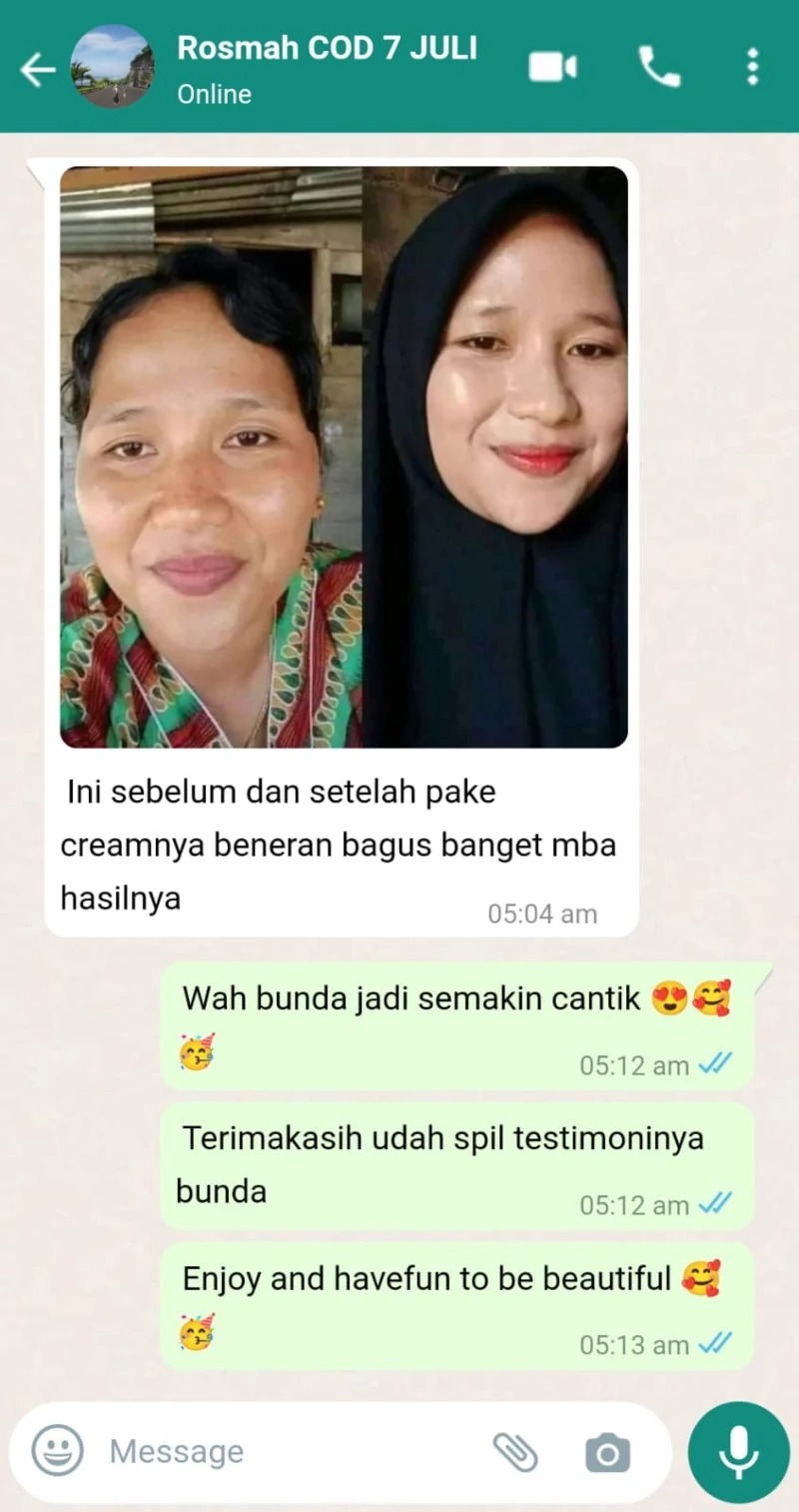Tap the voice message microphone button
This screenshot has width=799, height=1512.
[739, 1451]
